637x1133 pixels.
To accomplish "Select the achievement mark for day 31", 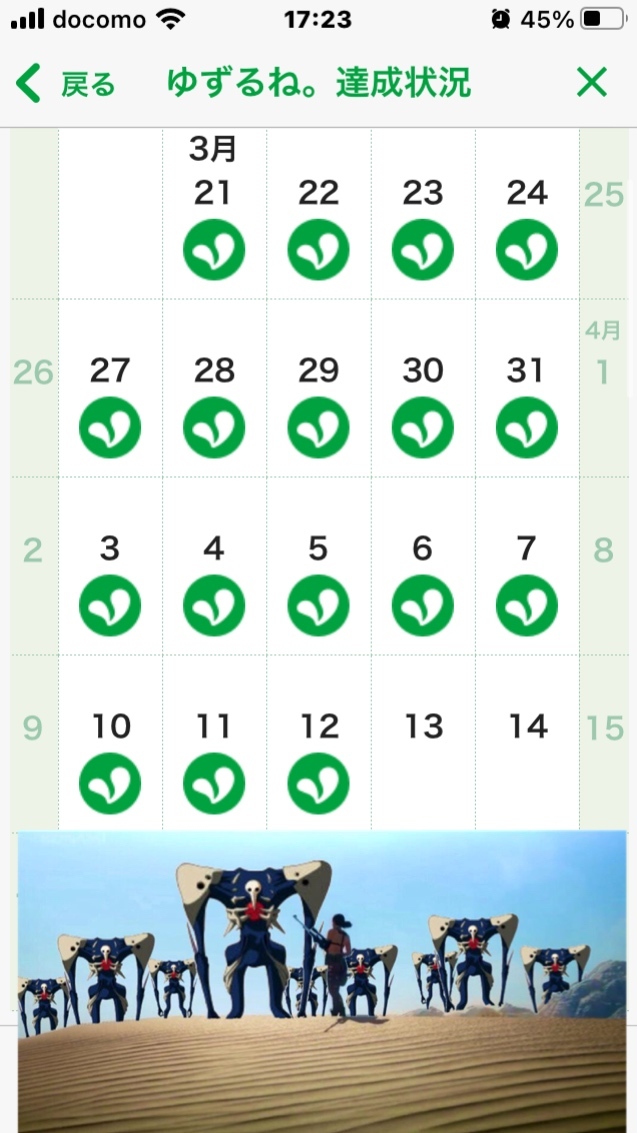I will (527, 428).
